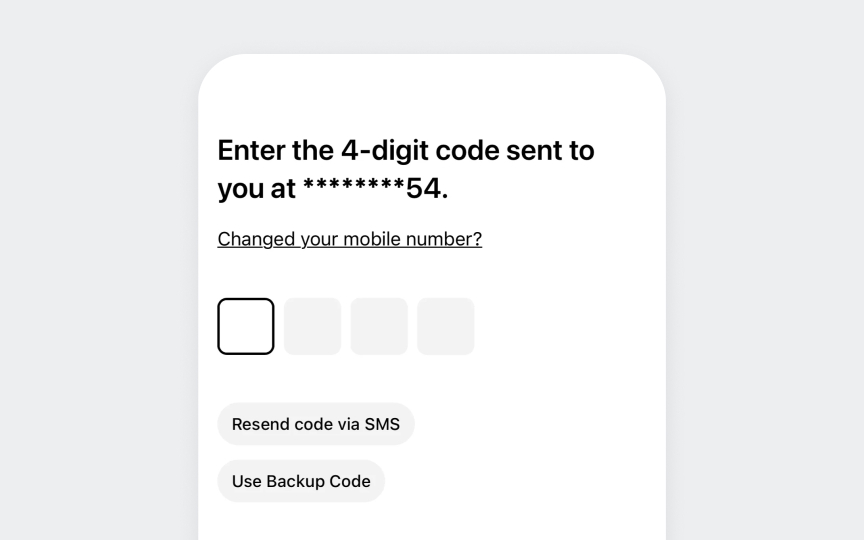Select the second code digit box

(x=312, y=326)
